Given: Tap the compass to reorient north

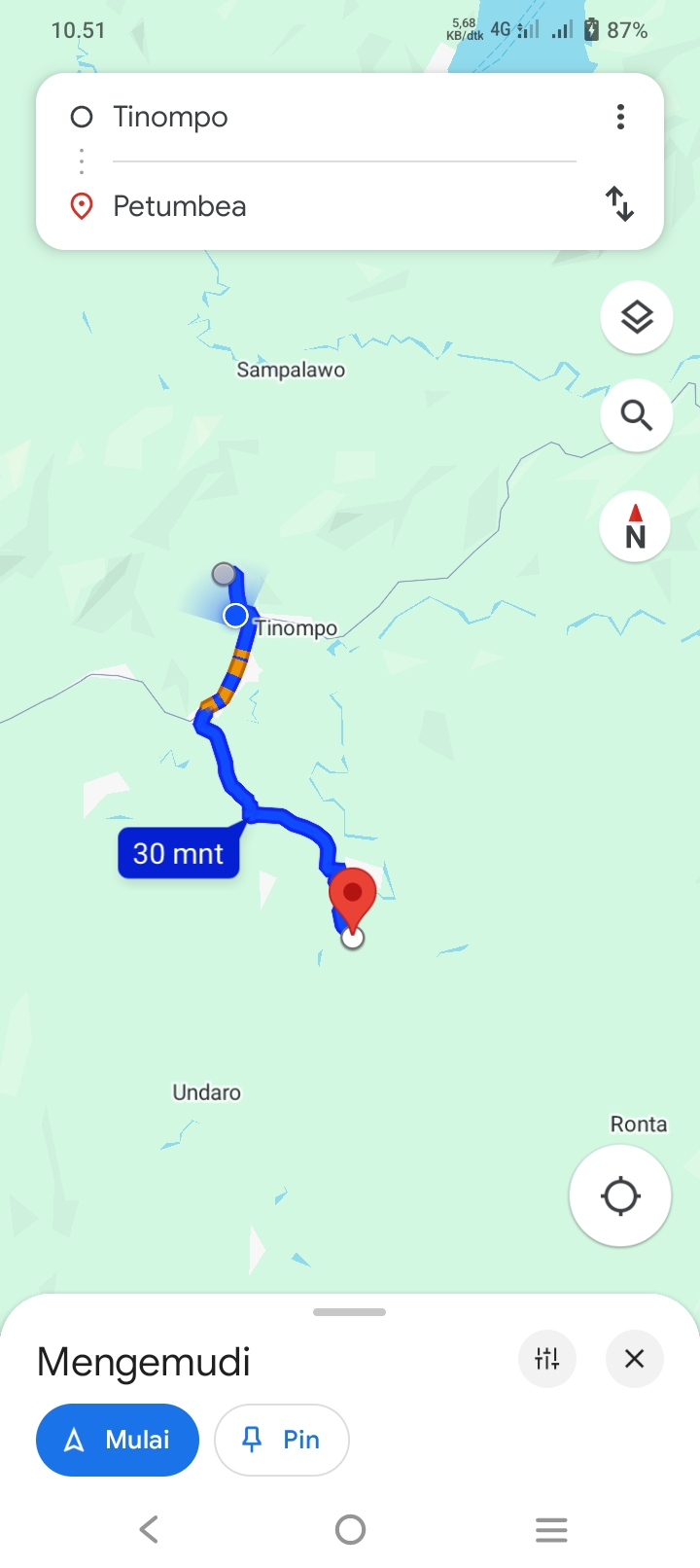Looking at the screenshot, I should (x=635, y=526).
